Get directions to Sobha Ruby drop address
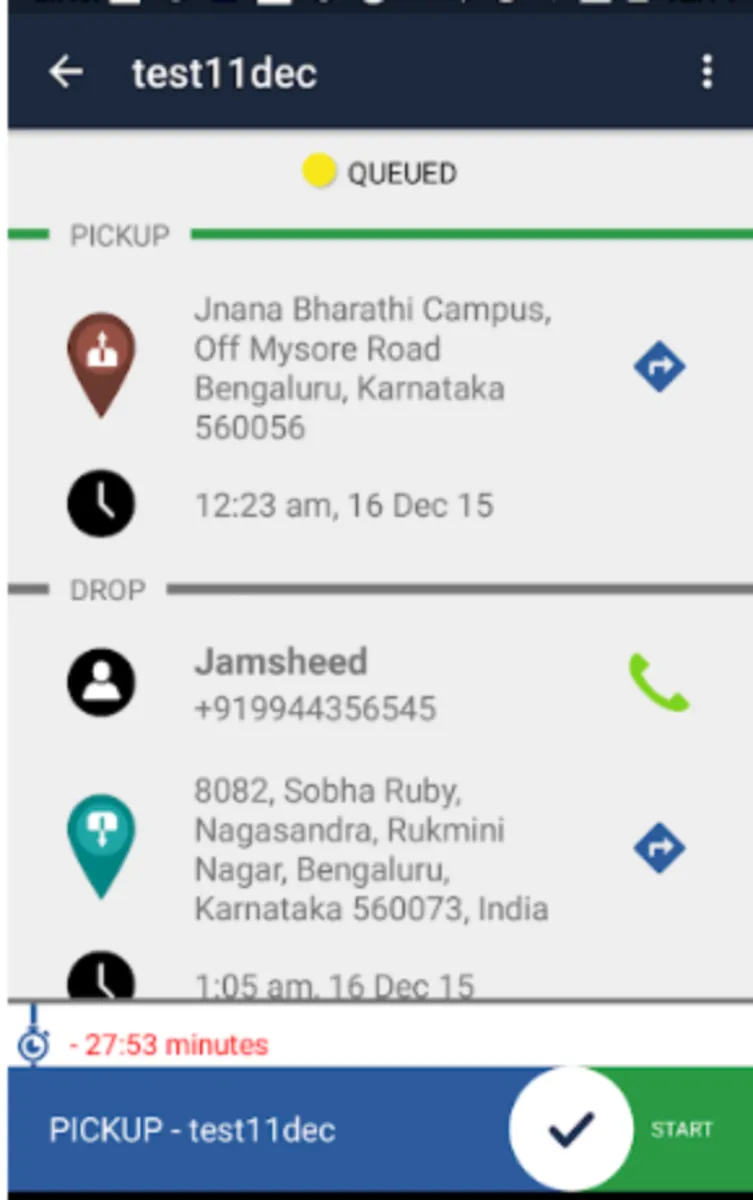The width and height of the screenshot is (753, 1200). coord(659,848)
